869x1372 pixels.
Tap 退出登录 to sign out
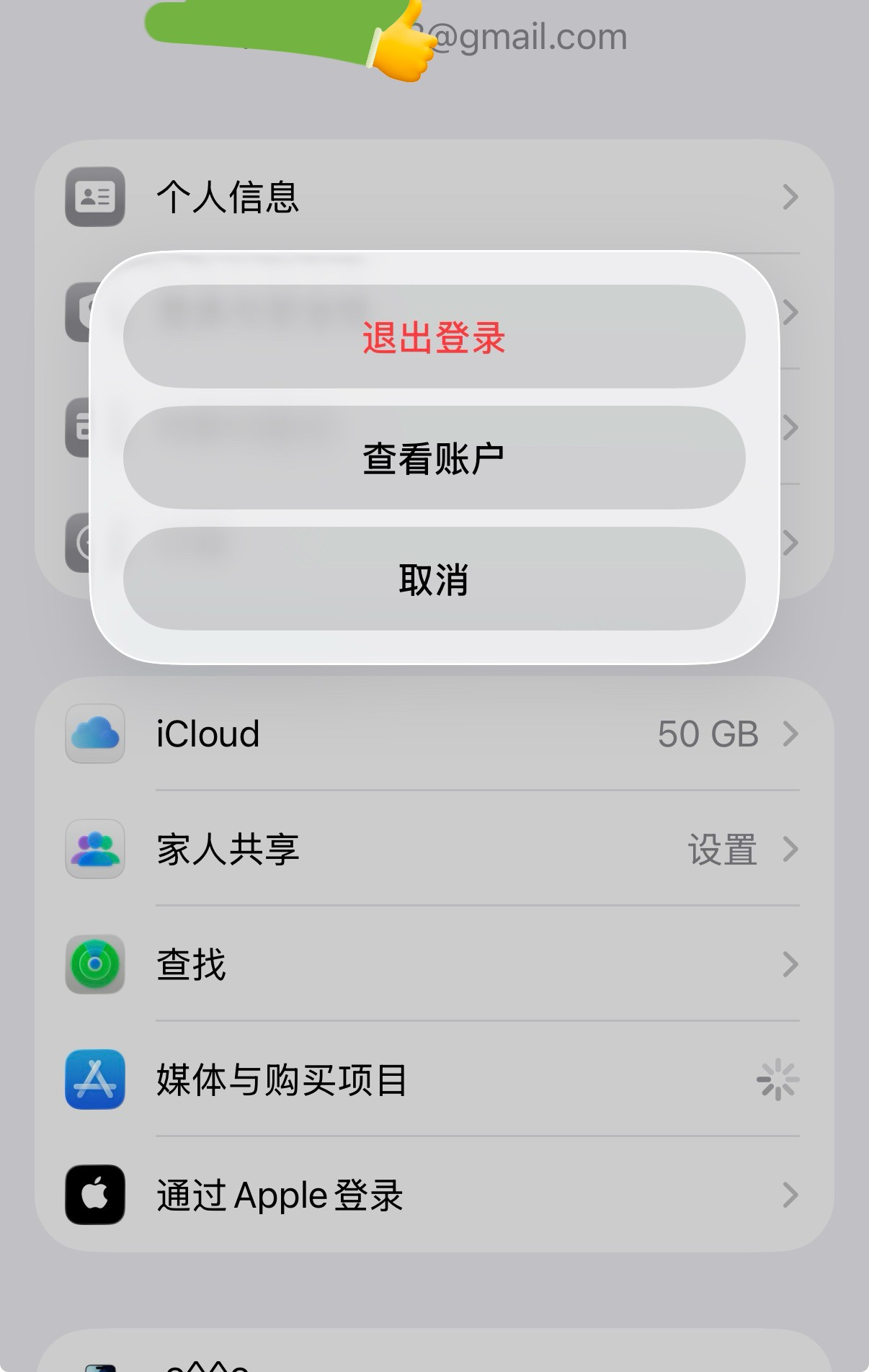coord(434,337)
